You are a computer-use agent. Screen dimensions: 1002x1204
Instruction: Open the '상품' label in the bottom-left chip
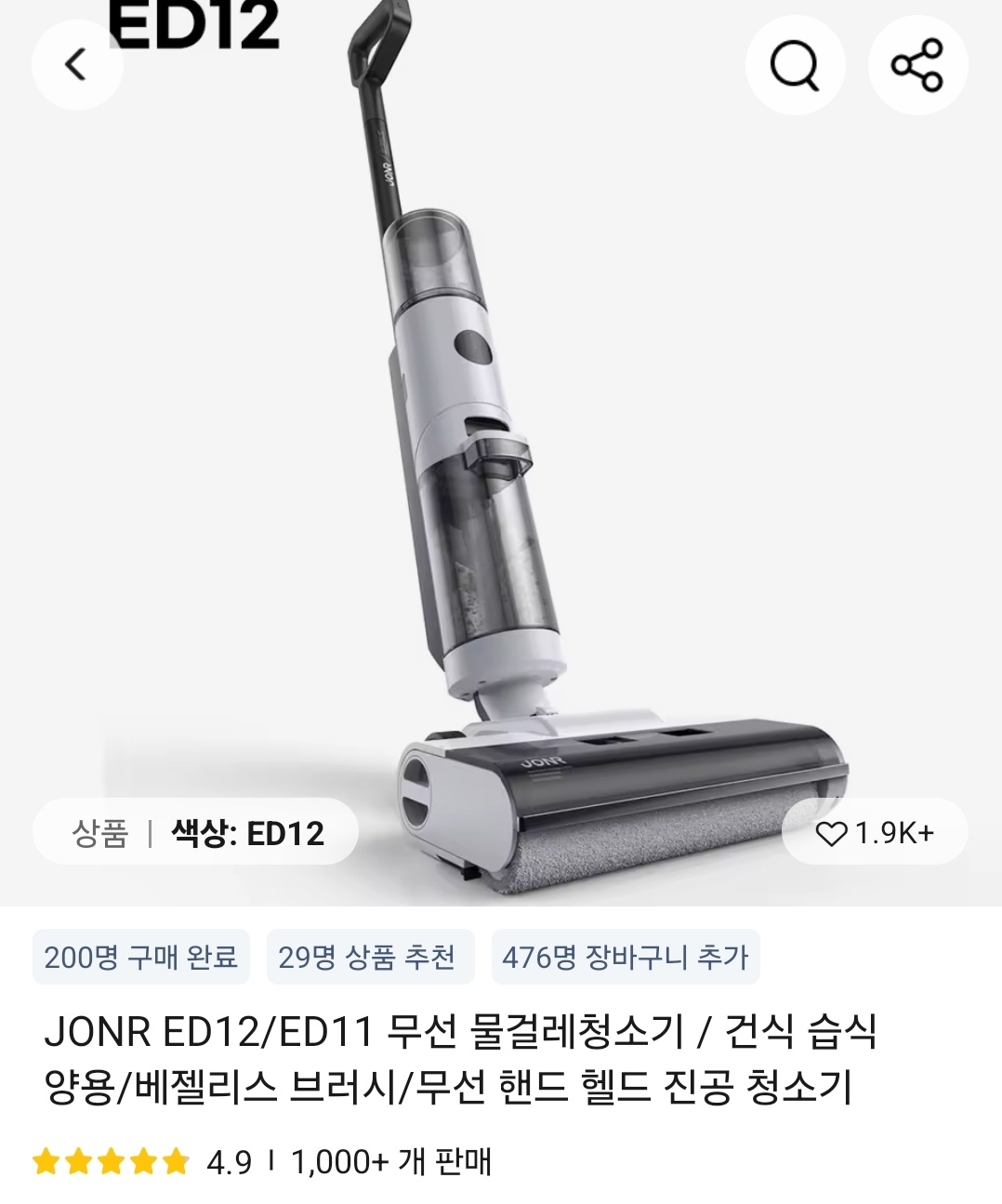pyautogui.click(x=96, y=832)
